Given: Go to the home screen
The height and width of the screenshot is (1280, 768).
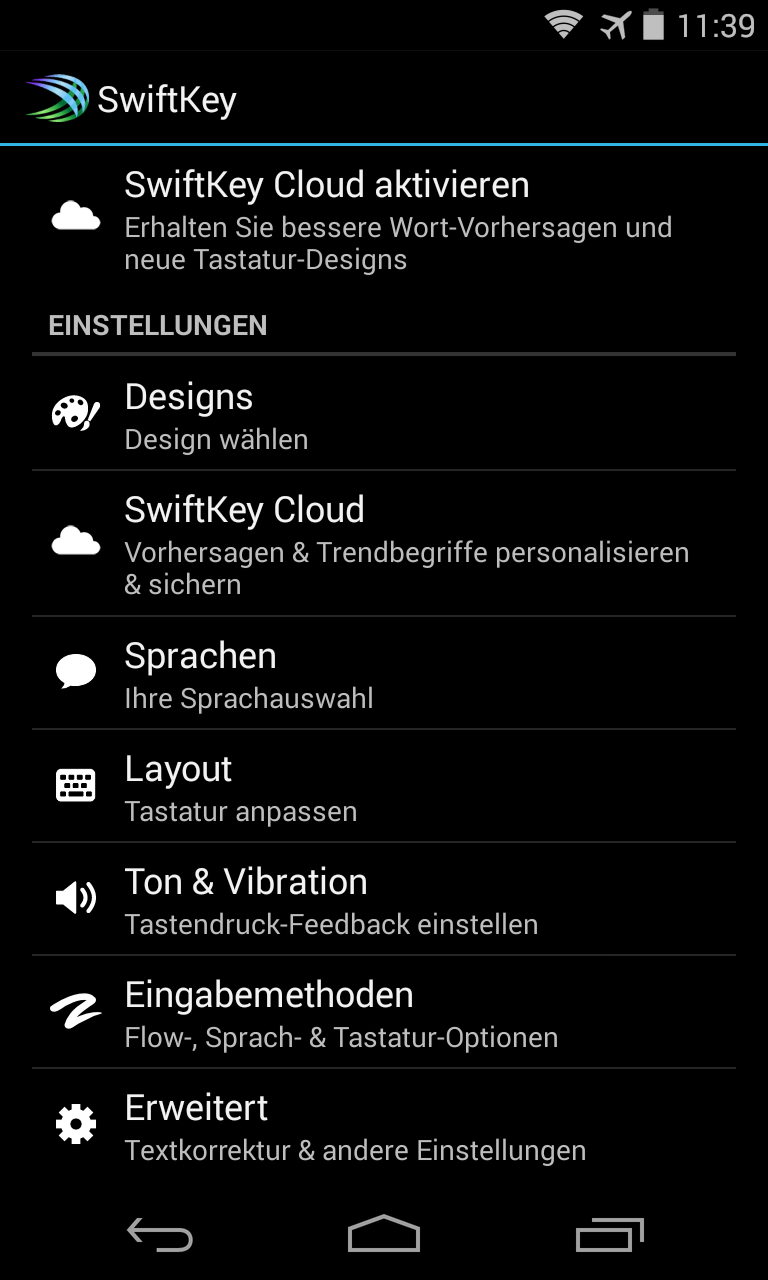Looking at the screenshot, I should (384, 1235).
